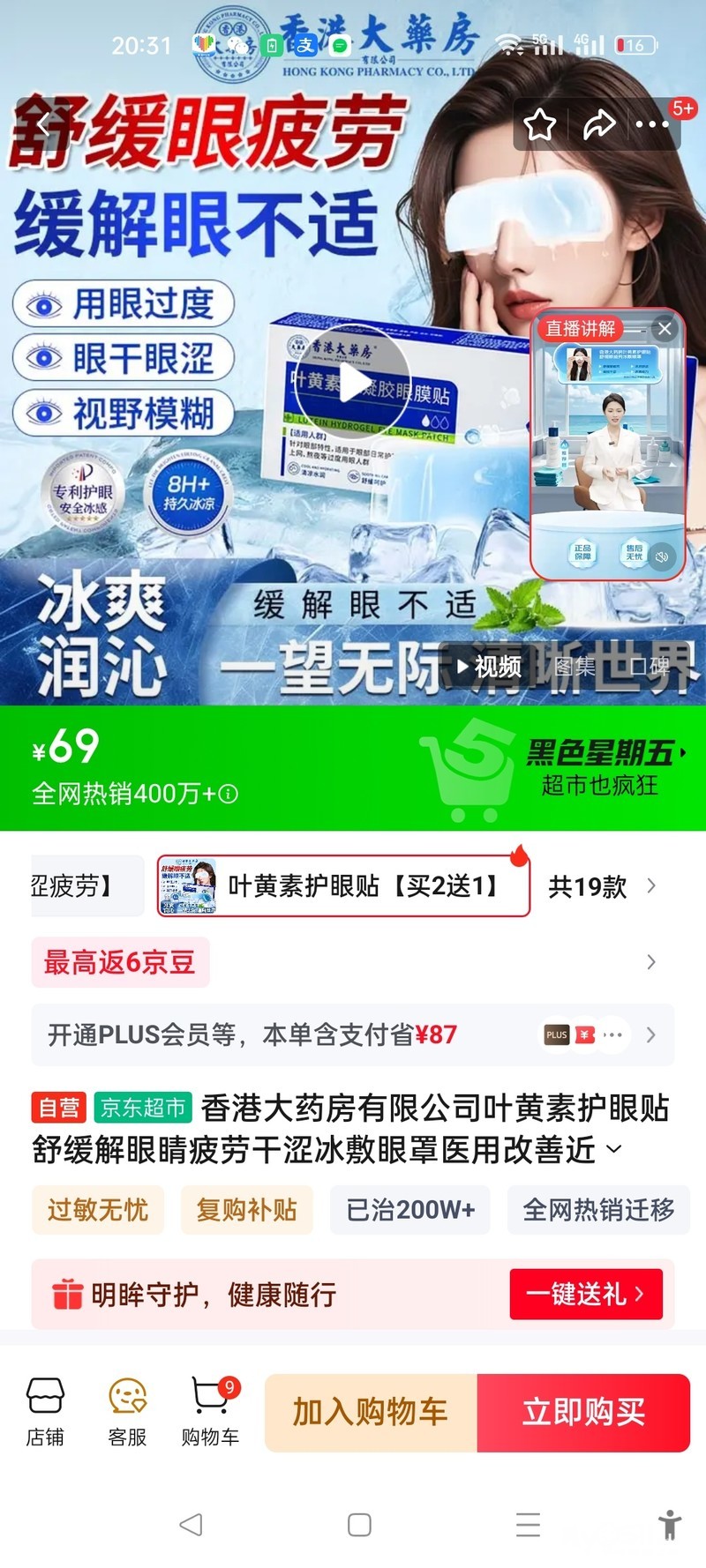This screenshot has width=706, height=1568.
Task: Switch to the 口碑 media tab
Action: tap(649, 667)
